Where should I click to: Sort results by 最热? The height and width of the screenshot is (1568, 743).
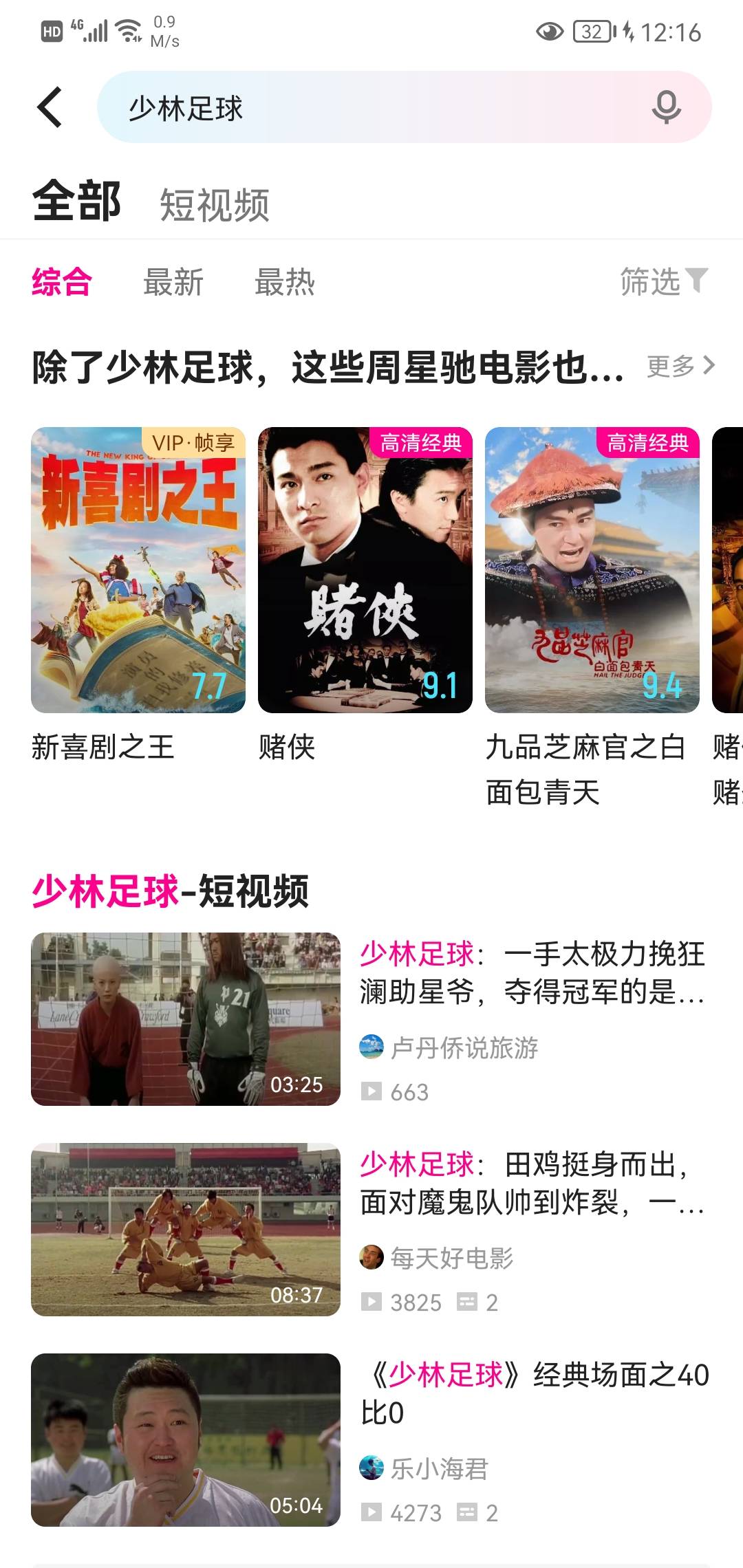pyautogui.click(x=285, y=282)
